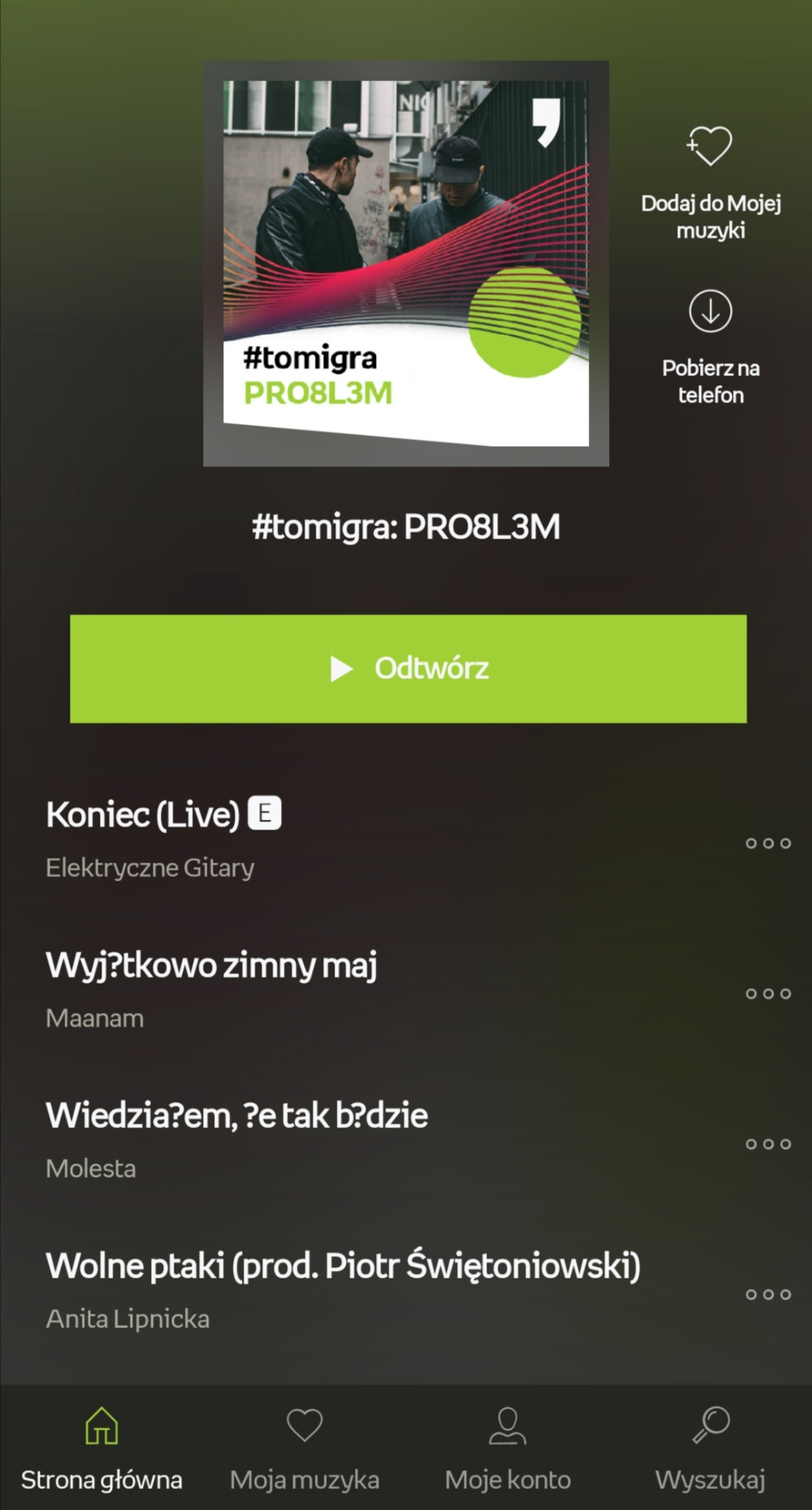Play the playlist with Odtwórz
Viewport: 812px width, 1510px height.
click(x=408, y=668)
